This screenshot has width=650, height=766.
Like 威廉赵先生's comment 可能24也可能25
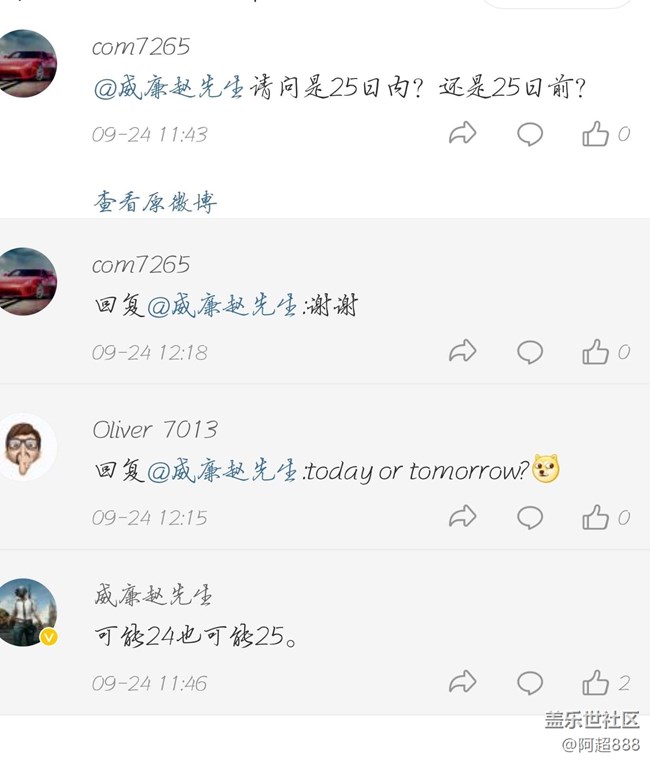pyautogui.click(x=596, y=683)
